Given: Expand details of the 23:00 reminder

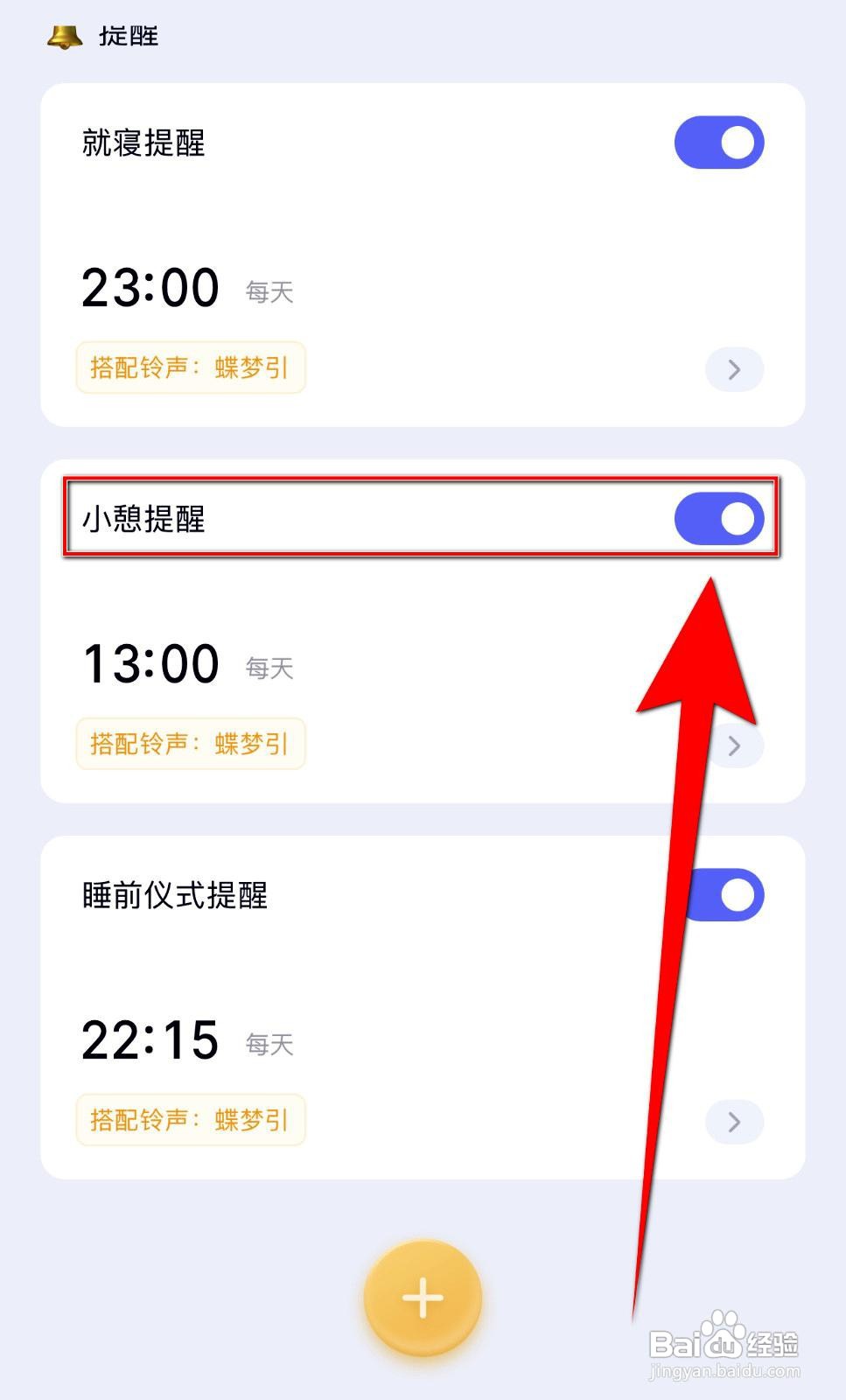Looking at the screenshot, I should [x=733, y=369].
